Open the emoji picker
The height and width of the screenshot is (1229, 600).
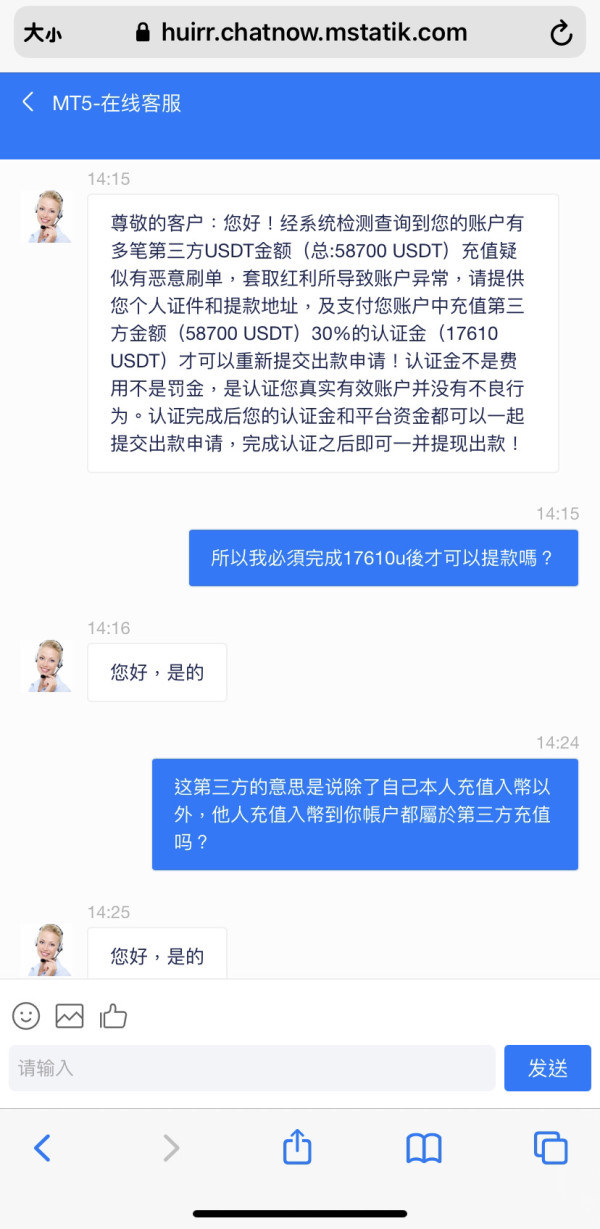(26, 1017)
